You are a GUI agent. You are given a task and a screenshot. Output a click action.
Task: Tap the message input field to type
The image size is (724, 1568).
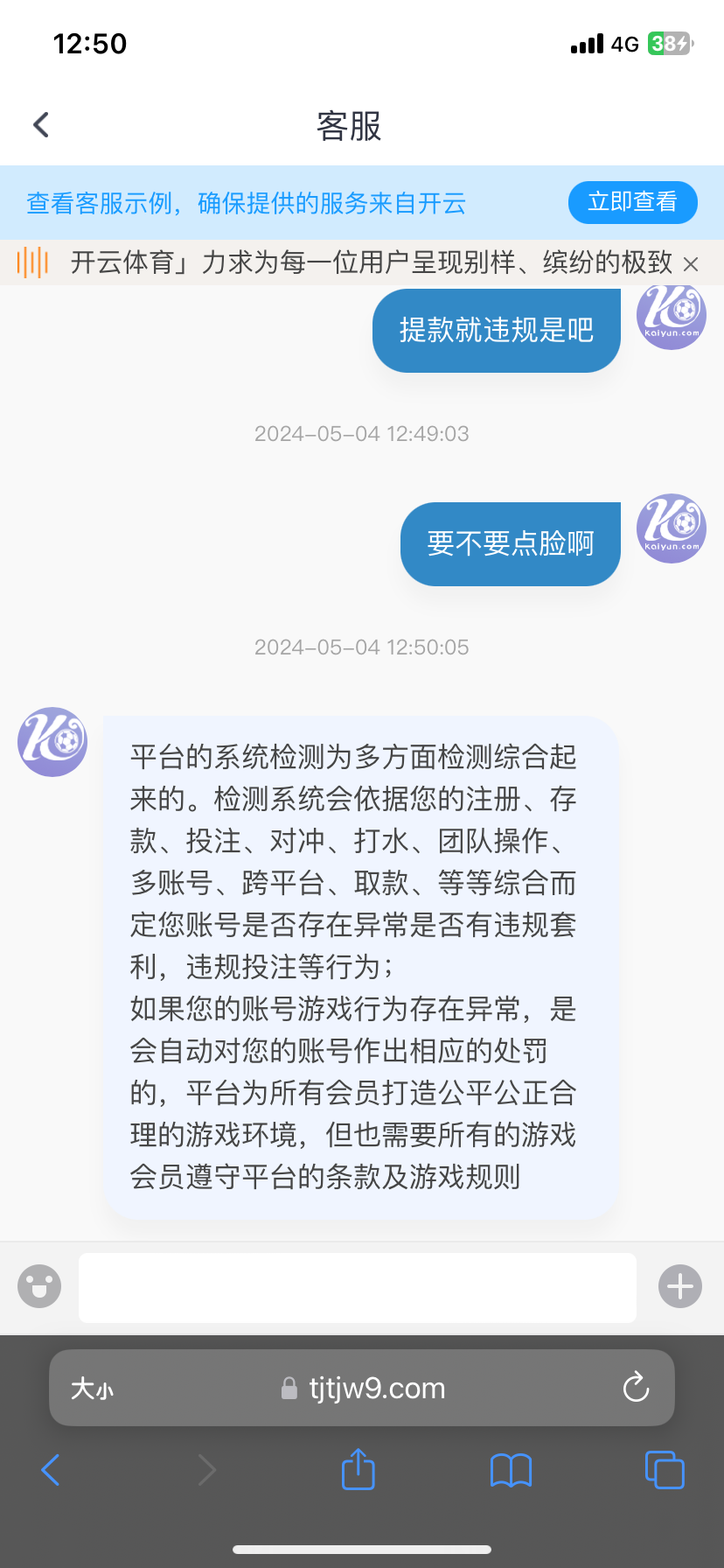tap(357, 1286)
